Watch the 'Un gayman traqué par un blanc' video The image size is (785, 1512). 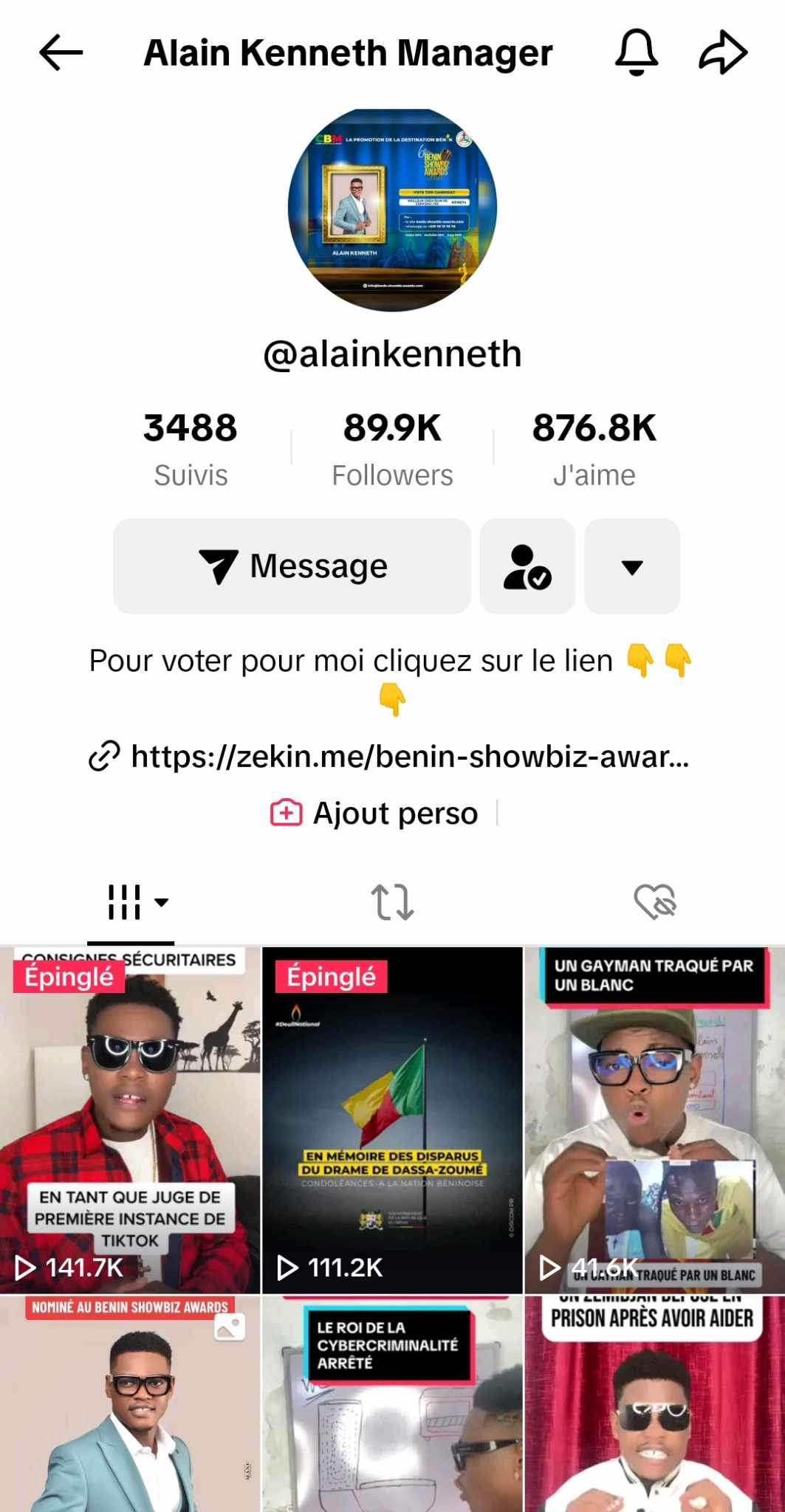pos(654,1119)
